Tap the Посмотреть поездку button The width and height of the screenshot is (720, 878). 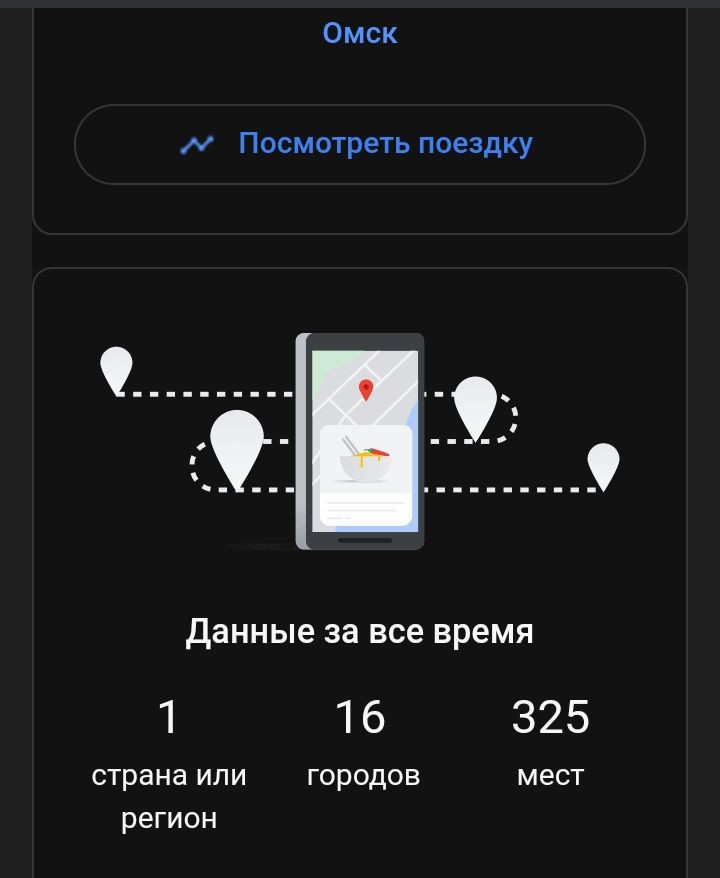[360, 144]
